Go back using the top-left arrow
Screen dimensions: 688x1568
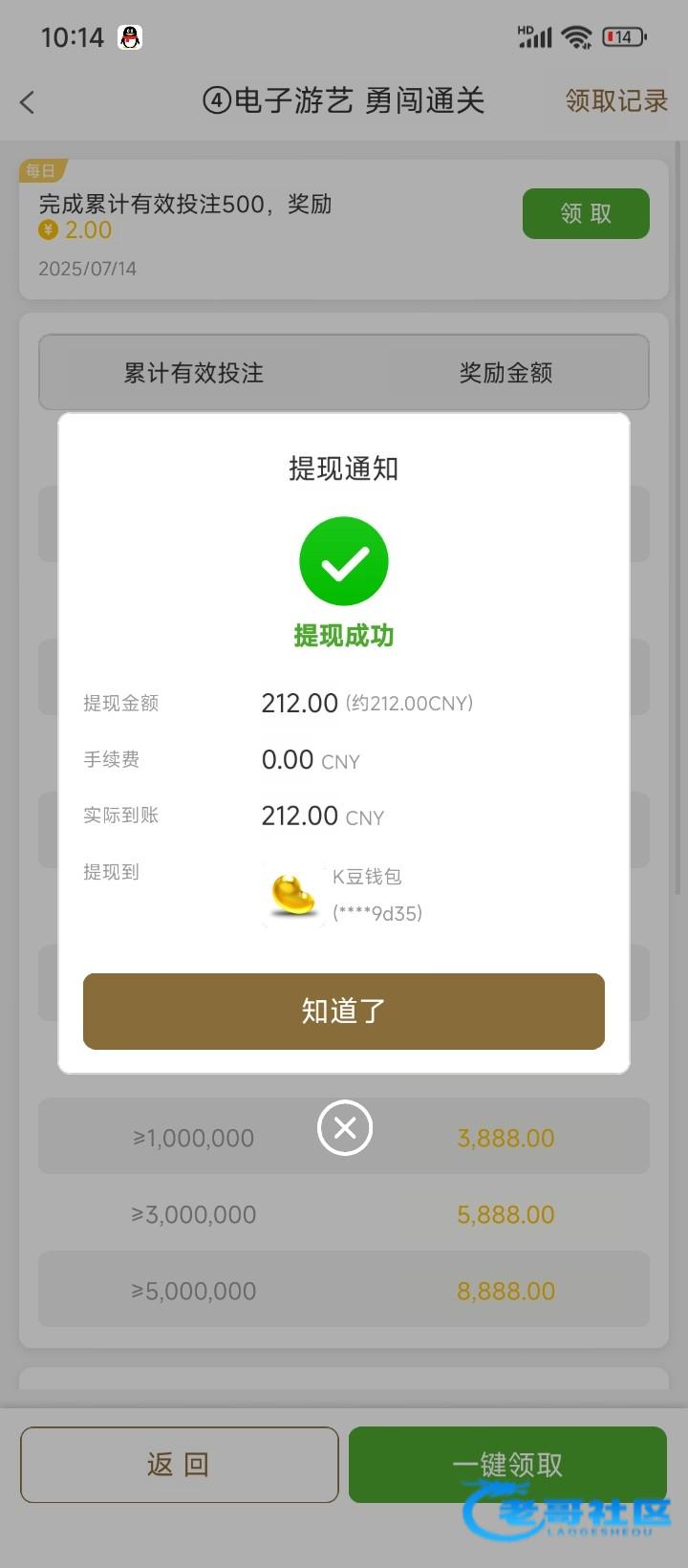click(28, 102)
